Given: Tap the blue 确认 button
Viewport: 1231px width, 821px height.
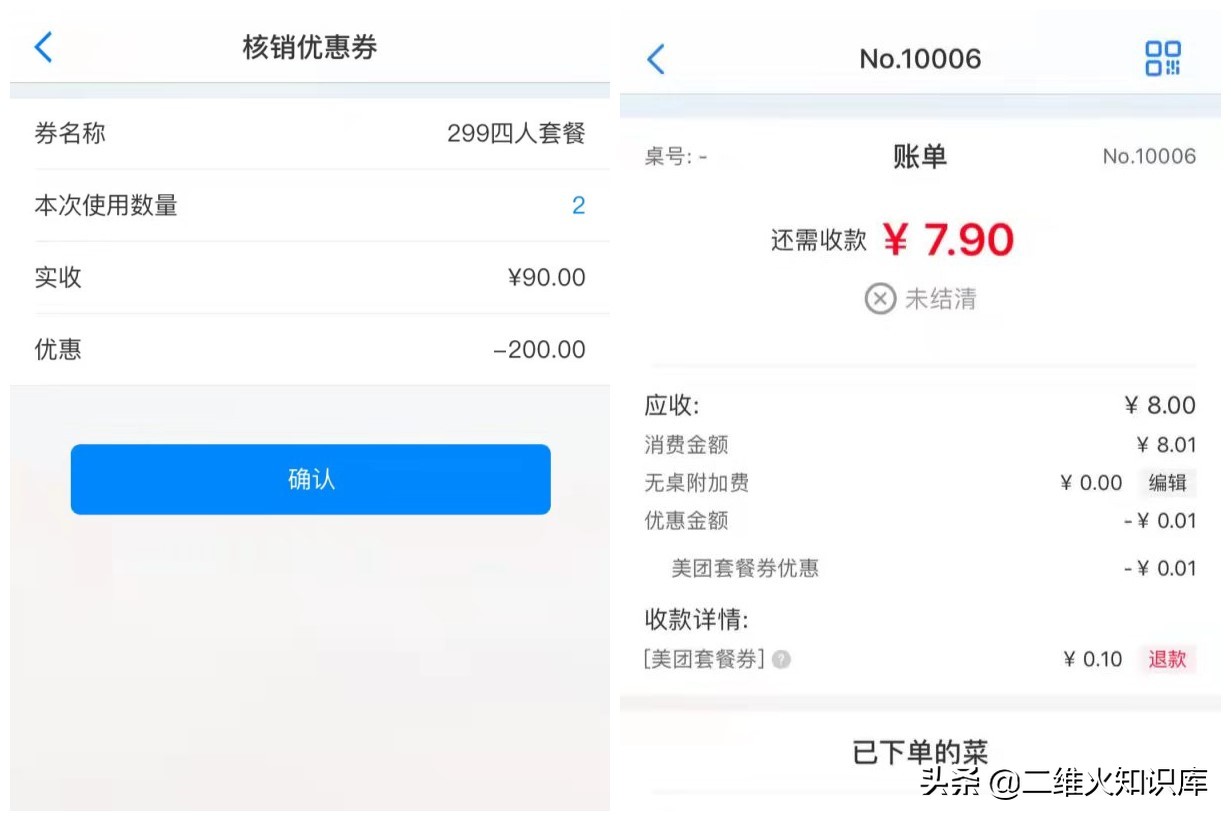Looking at the screenshot, I should pyautogui.click(x=310, y=479).
